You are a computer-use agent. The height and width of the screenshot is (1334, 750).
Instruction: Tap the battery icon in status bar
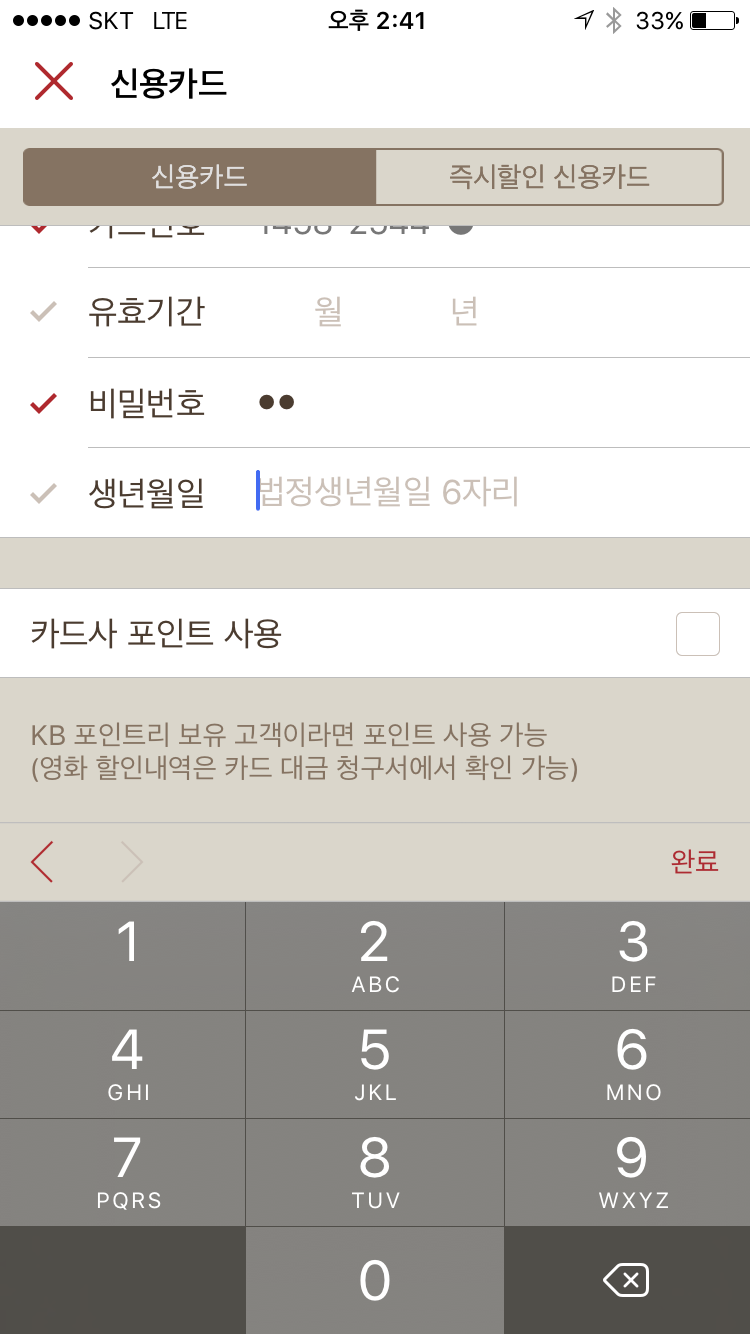[712, 18]
